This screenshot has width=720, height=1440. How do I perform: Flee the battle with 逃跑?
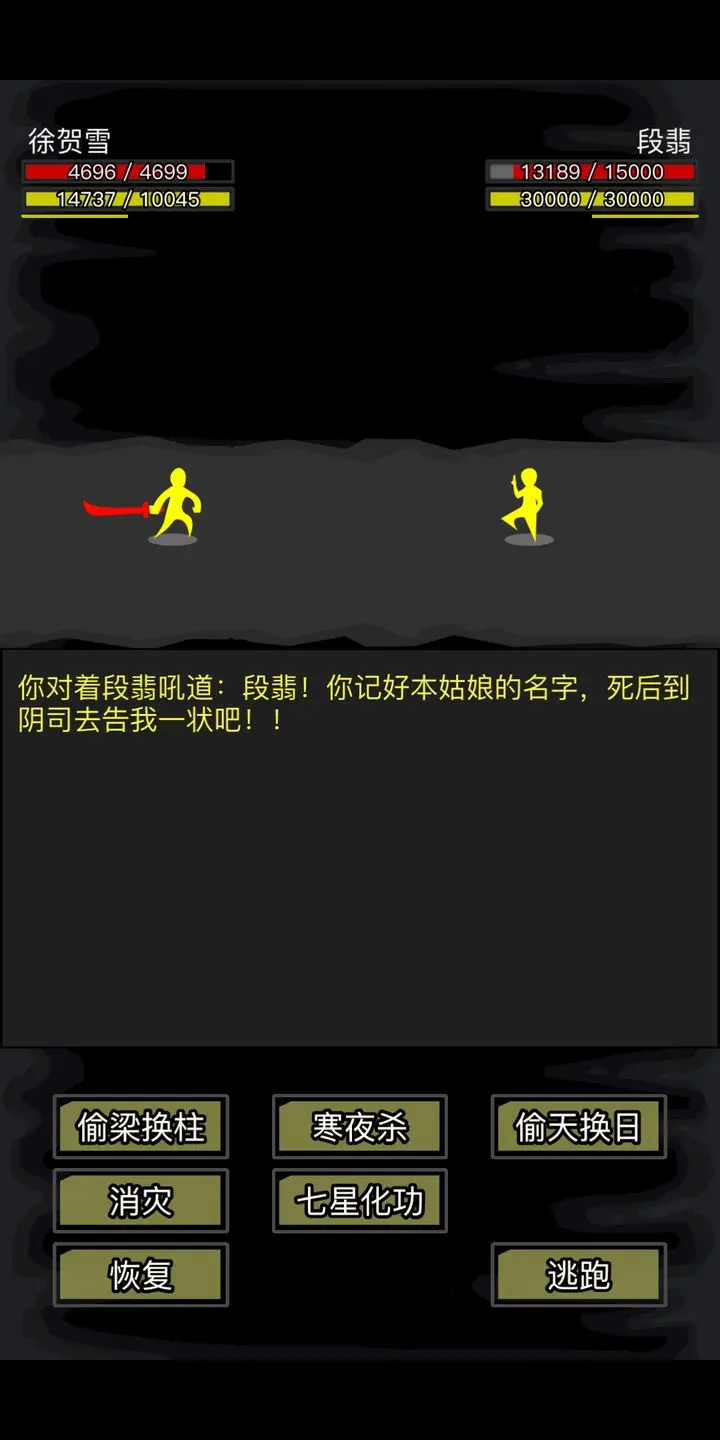pyautogui.click(x=578, y=1275)
